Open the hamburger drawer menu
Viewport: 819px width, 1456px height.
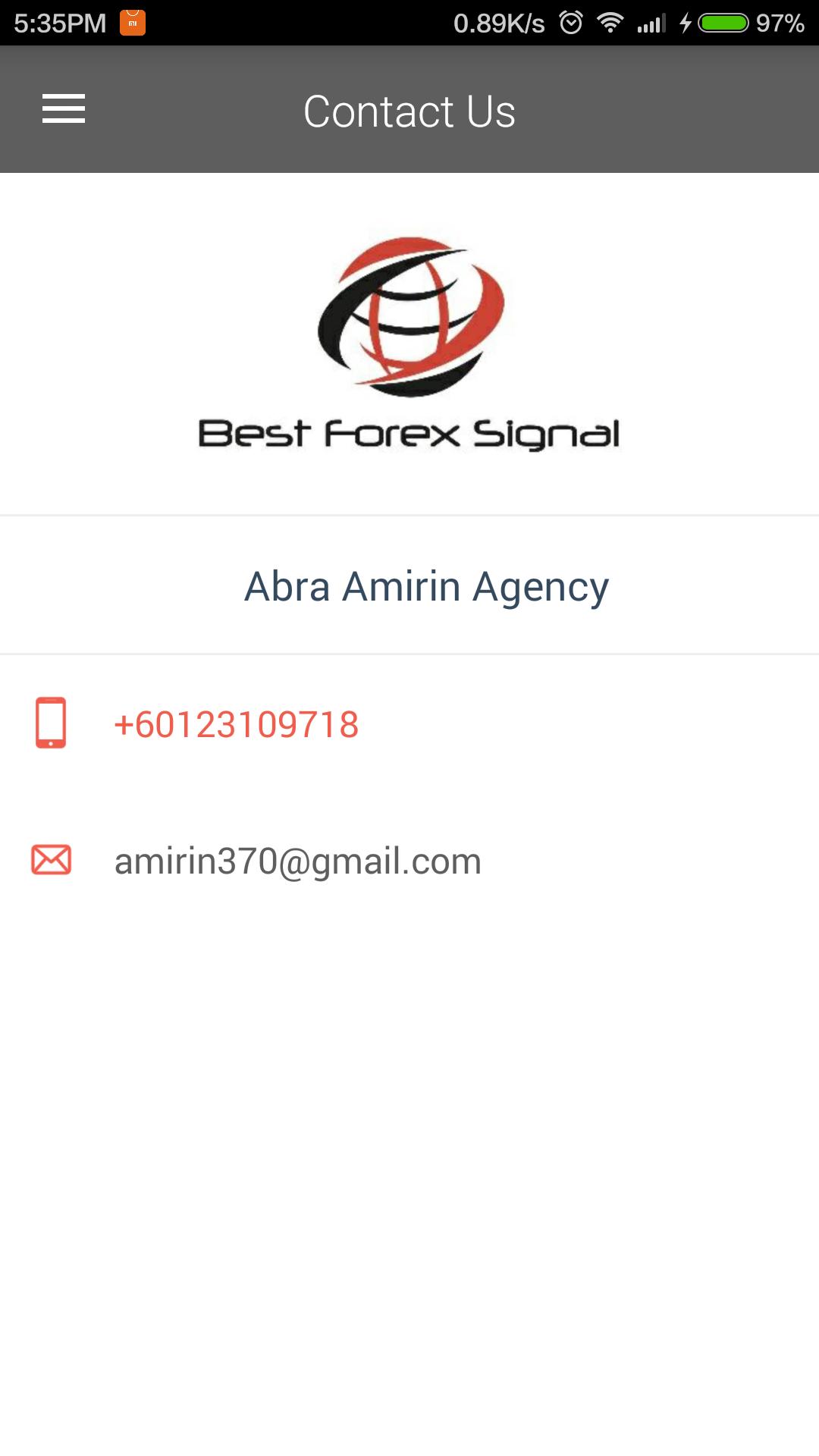(x=64, y=109)
